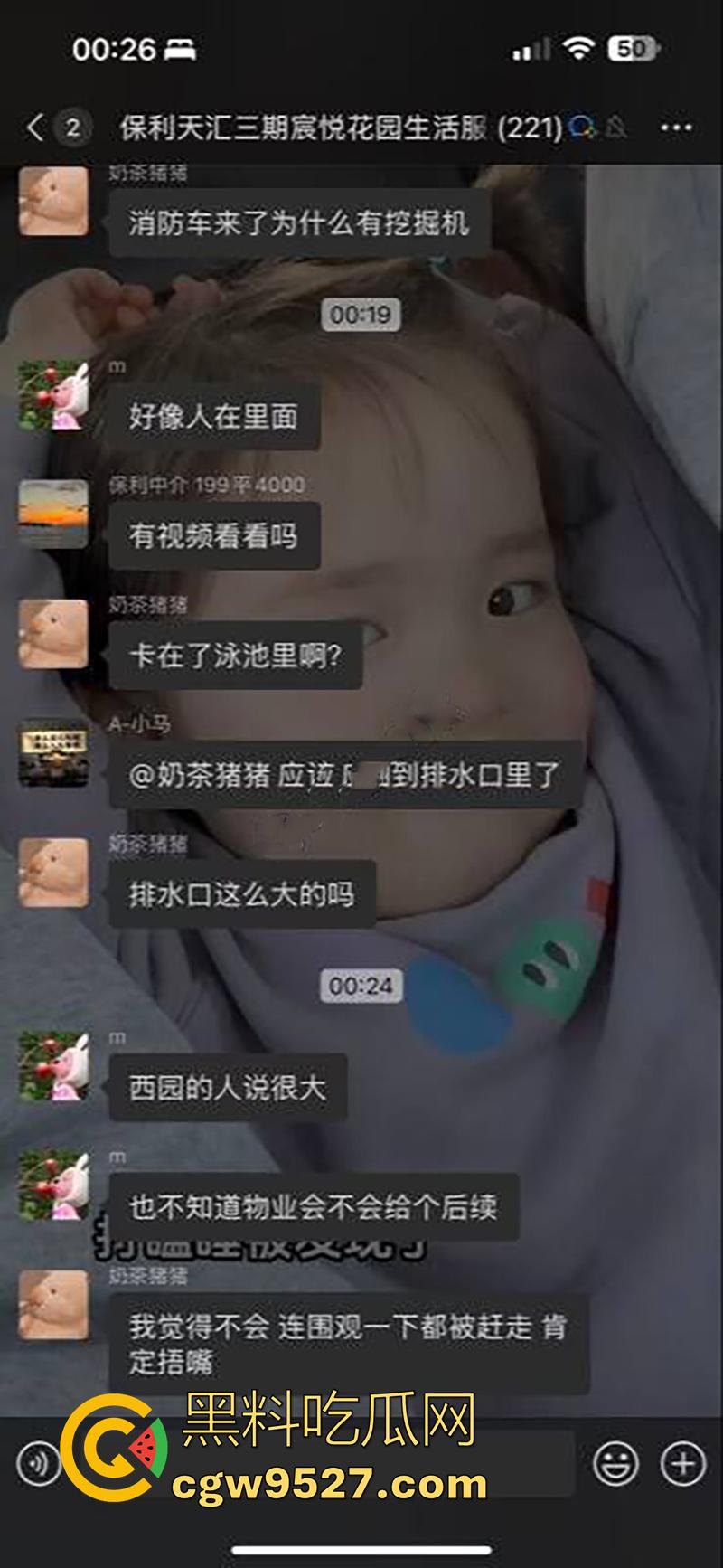723x1568 pixels.
Task: View A-小马's profile via avatar
Action: 54,753
